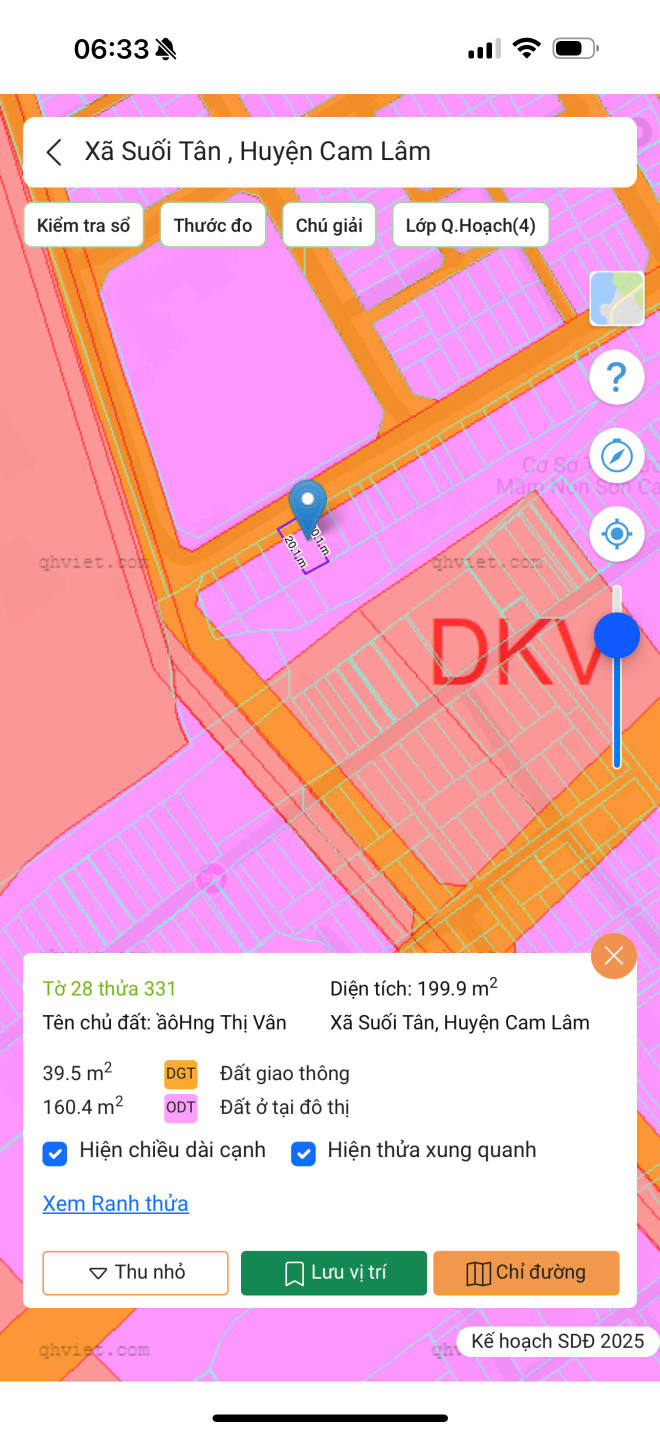This screenshot has height=1434, width=660.
Task: Open Lớp Q.Hoạch(4) layers
Action: (470, 226)
